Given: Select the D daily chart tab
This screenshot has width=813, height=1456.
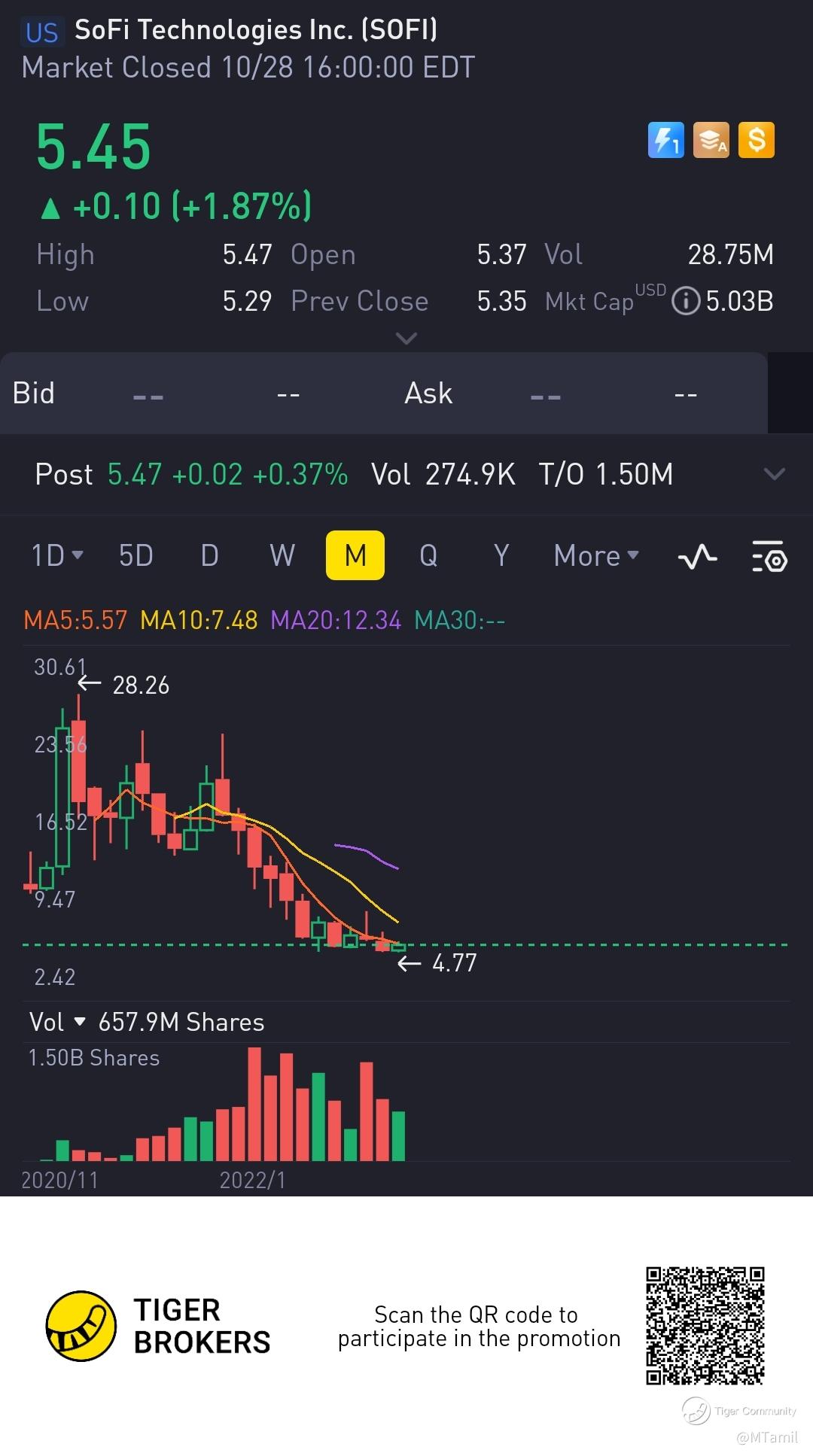Looking at the screenshot, I should click(x=209, y=556).
